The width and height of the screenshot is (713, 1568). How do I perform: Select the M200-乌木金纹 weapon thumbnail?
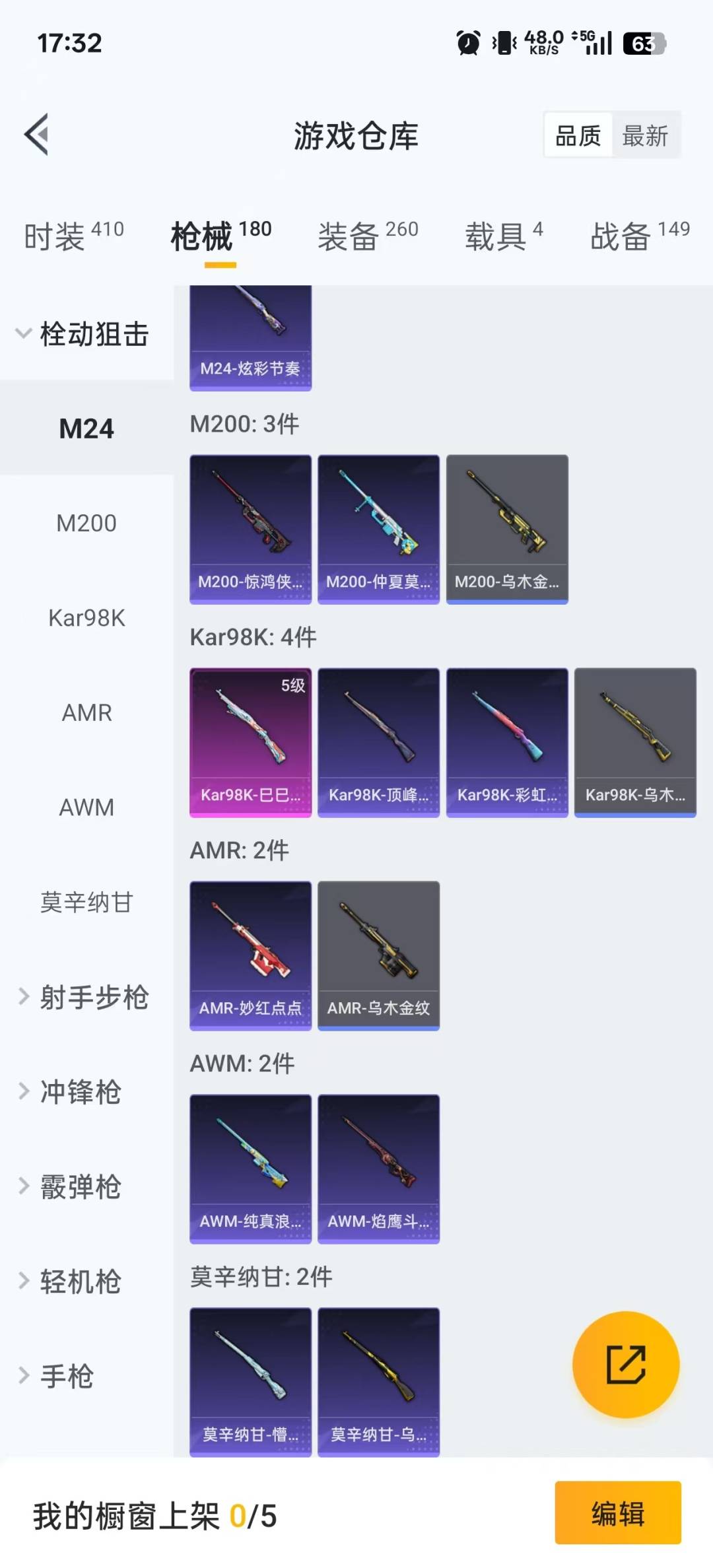[506, 528]
